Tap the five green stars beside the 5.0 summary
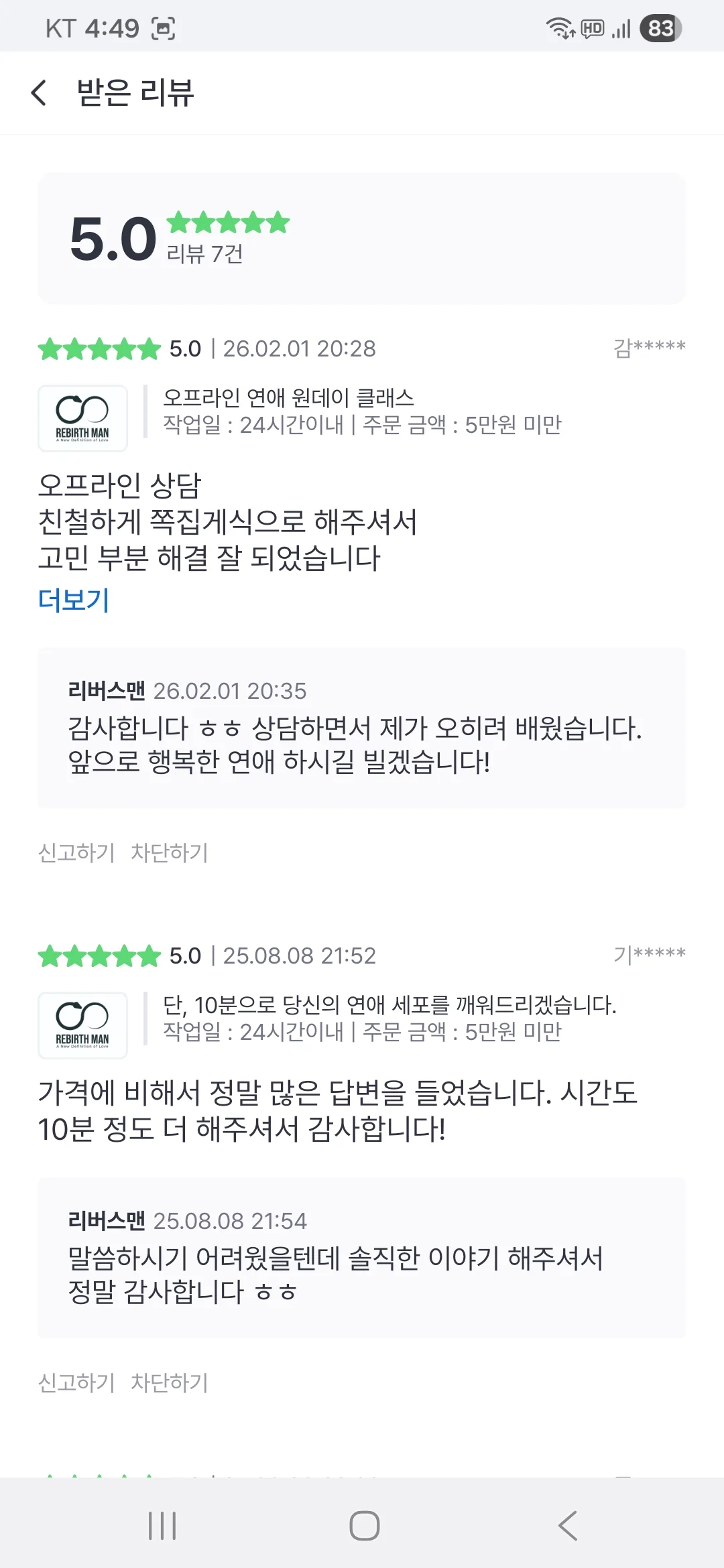Viewport: 724px width, 1568px height. pyautogui.click(x=227, y=222)
